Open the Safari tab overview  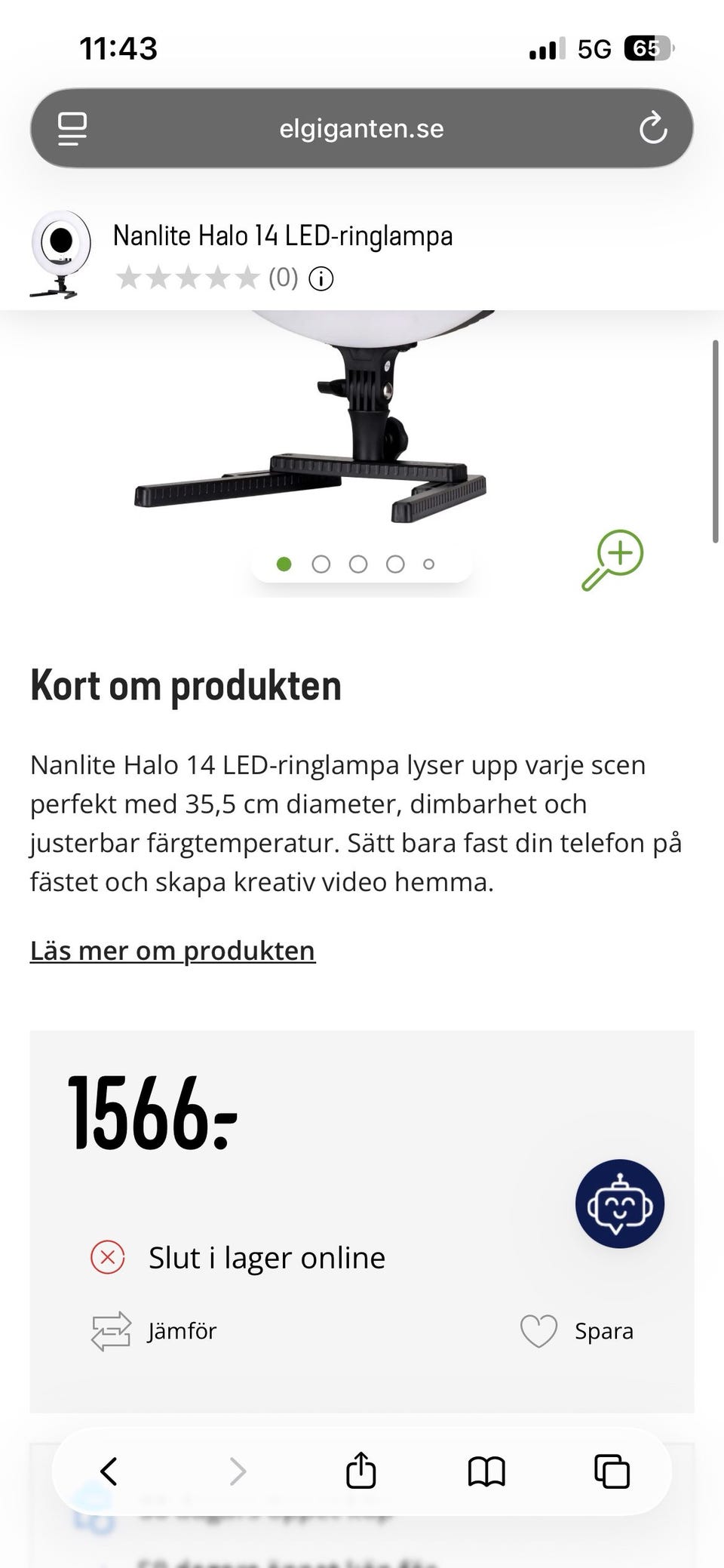tap(611, 1471)
